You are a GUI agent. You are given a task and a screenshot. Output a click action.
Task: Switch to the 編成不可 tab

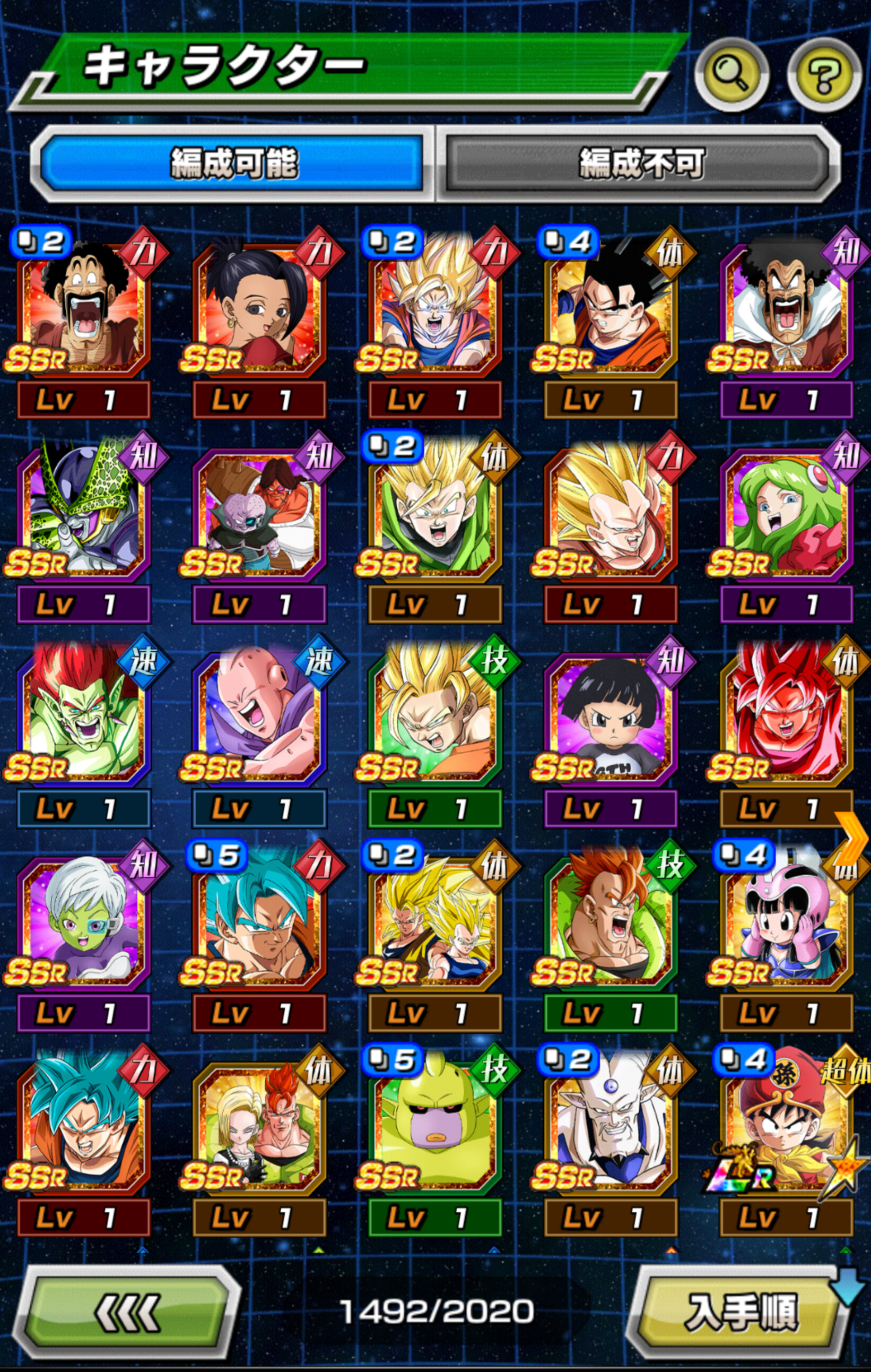[640, 163]
